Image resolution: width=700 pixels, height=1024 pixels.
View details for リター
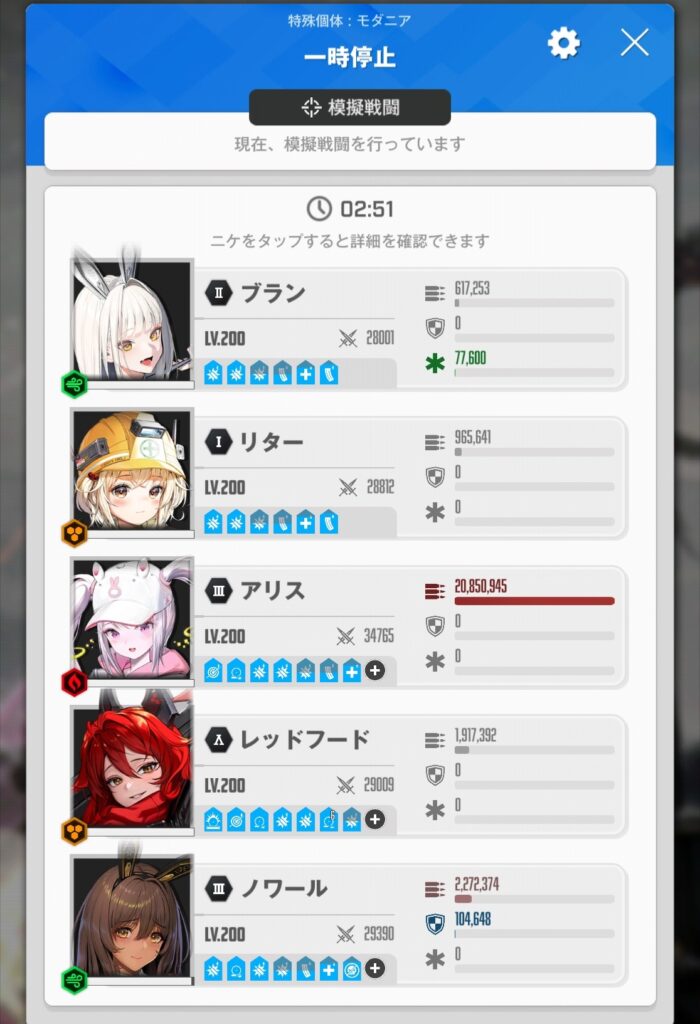[132, 470]
